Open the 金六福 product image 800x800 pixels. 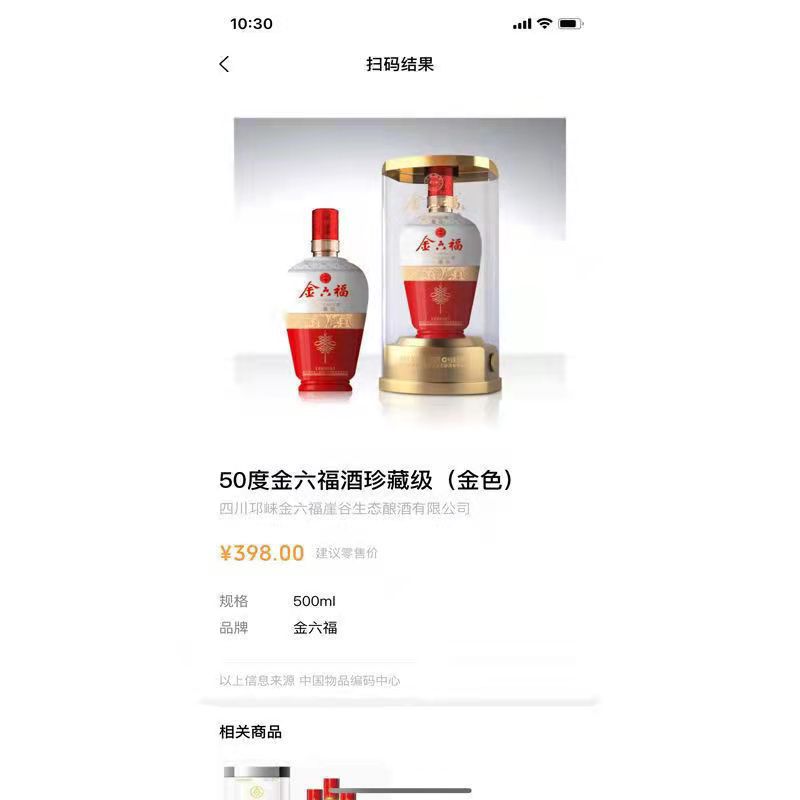coord(400,268)
